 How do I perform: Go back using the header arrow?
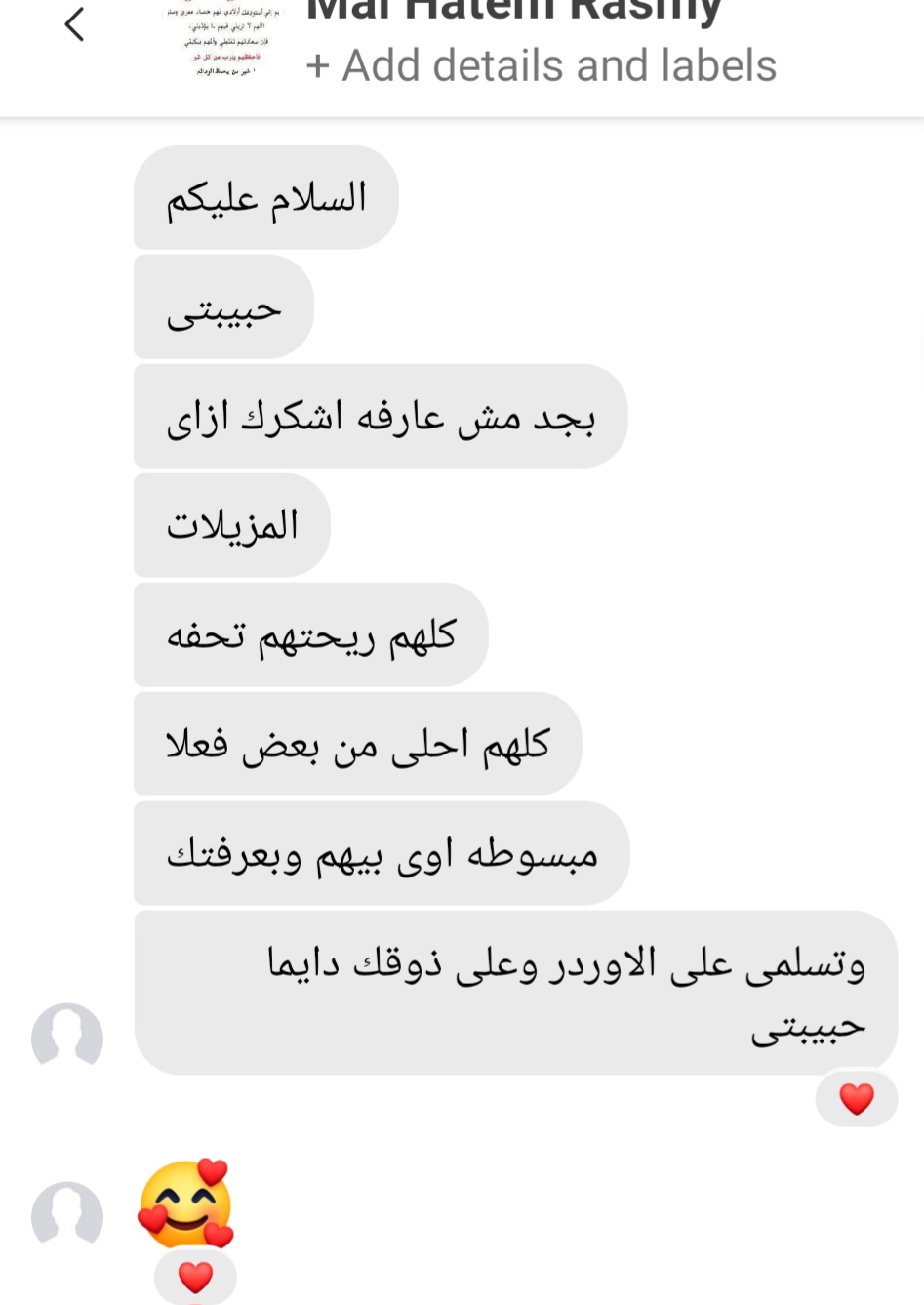[74, 25]
